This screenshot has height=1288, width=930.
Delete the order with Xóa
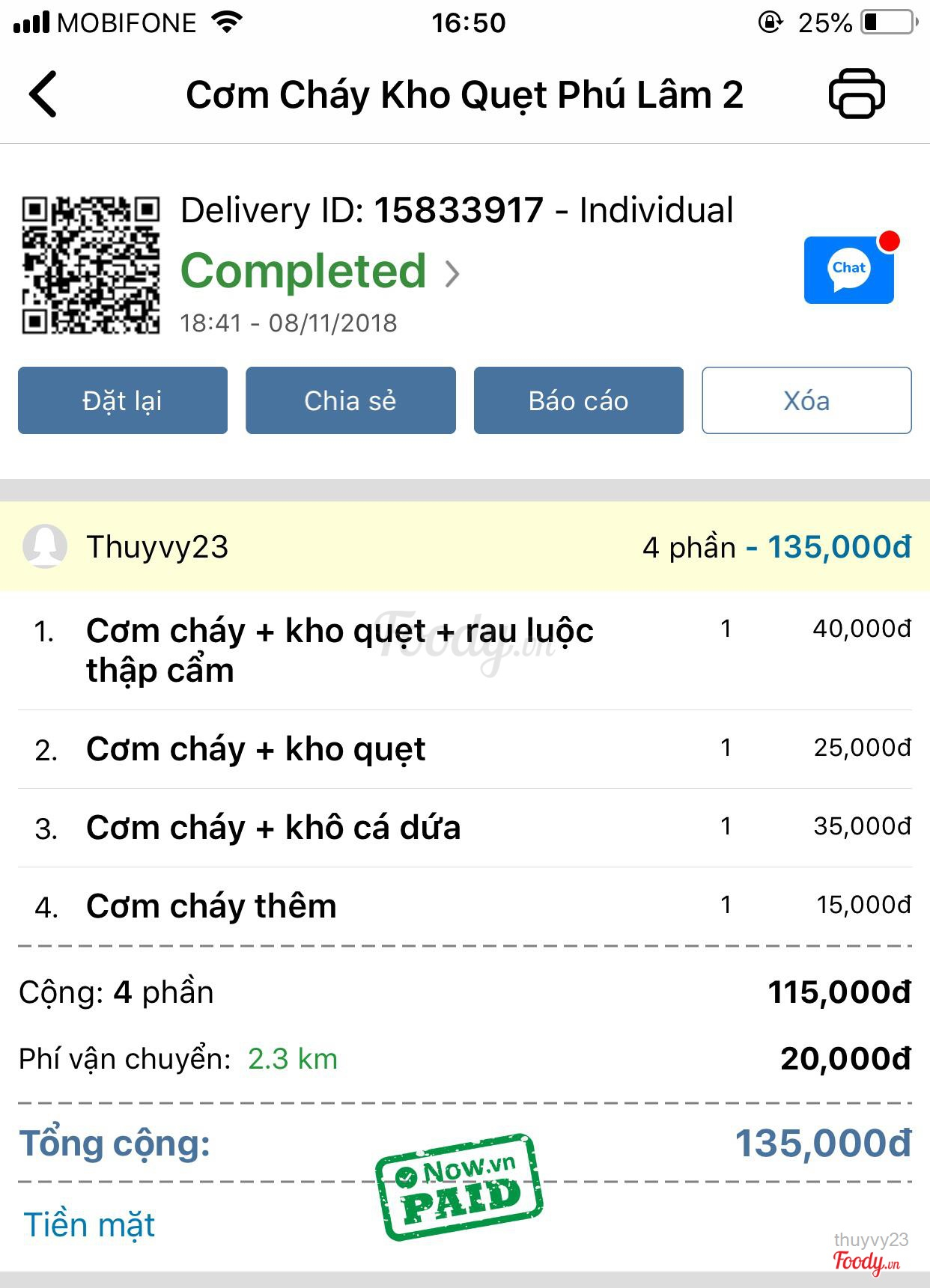(806, 400)
